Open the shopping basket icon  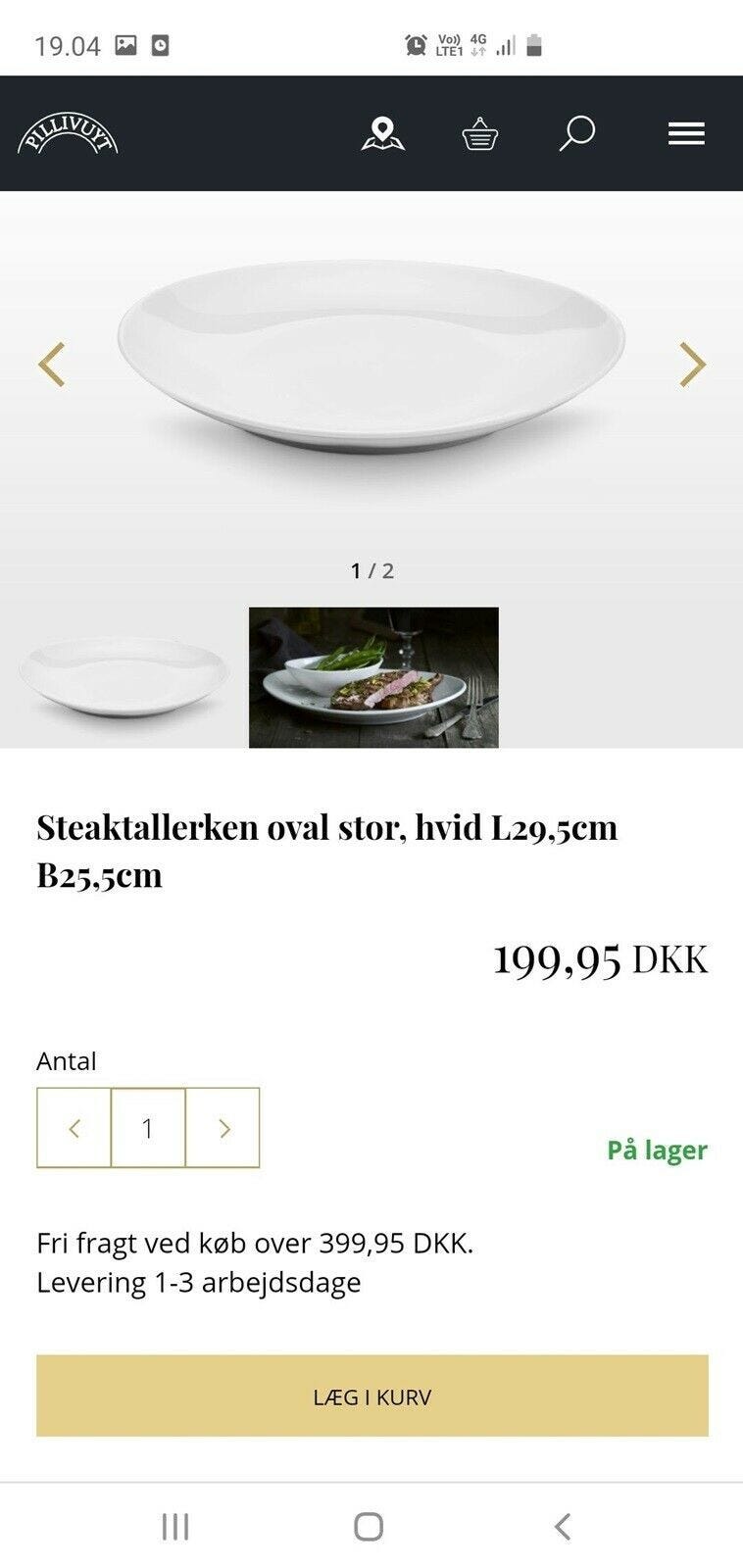(x=481, y=133)
